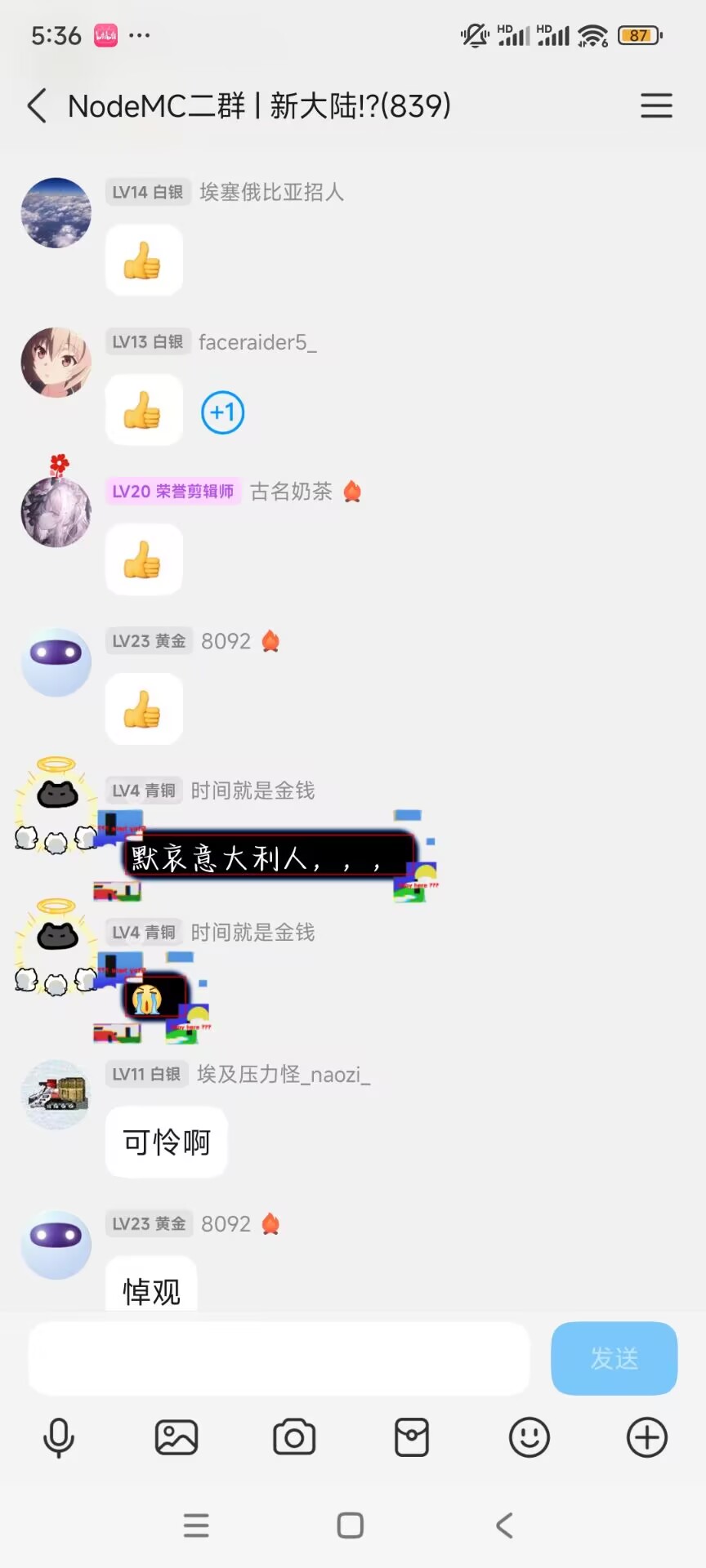
Task: Go back from the NodeMC group chat
Action: pyautogui.click(x=37, y=106)
